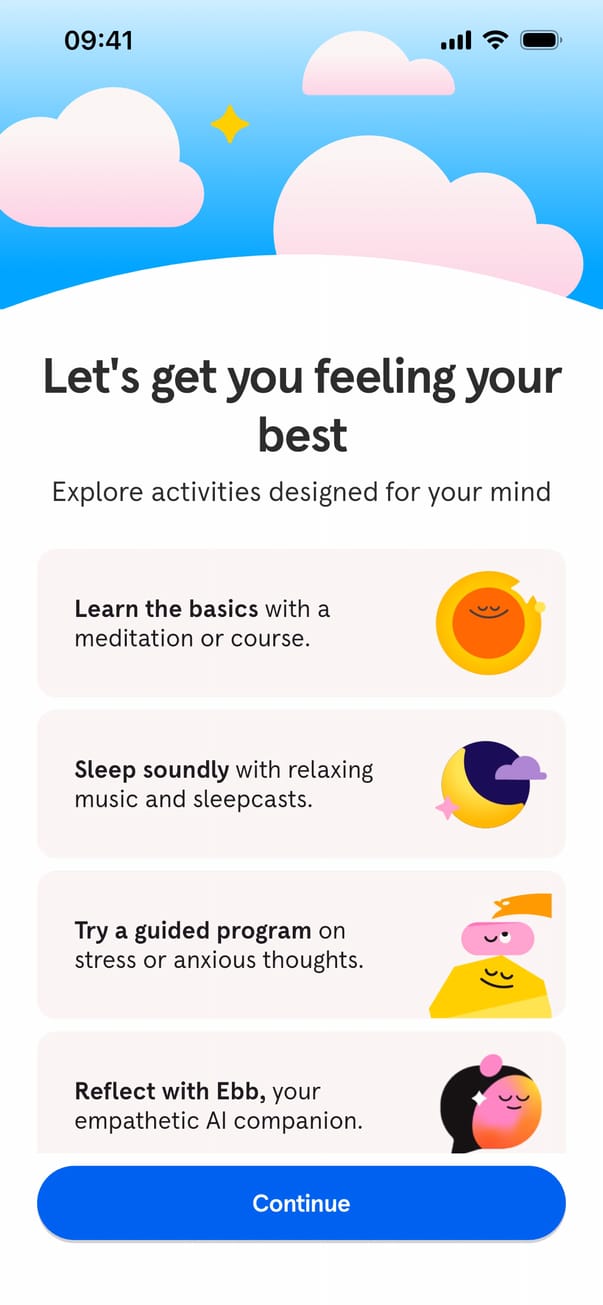Open the Sleep soundly card
The image size is (603, 1305).
(x=301, y=784)
